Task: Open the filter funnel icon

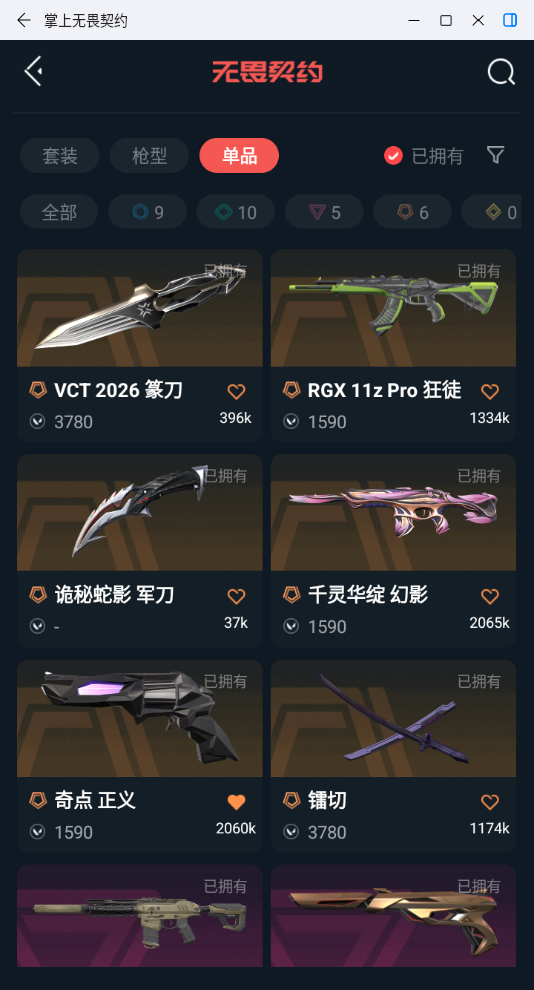Action: [495, 155]
